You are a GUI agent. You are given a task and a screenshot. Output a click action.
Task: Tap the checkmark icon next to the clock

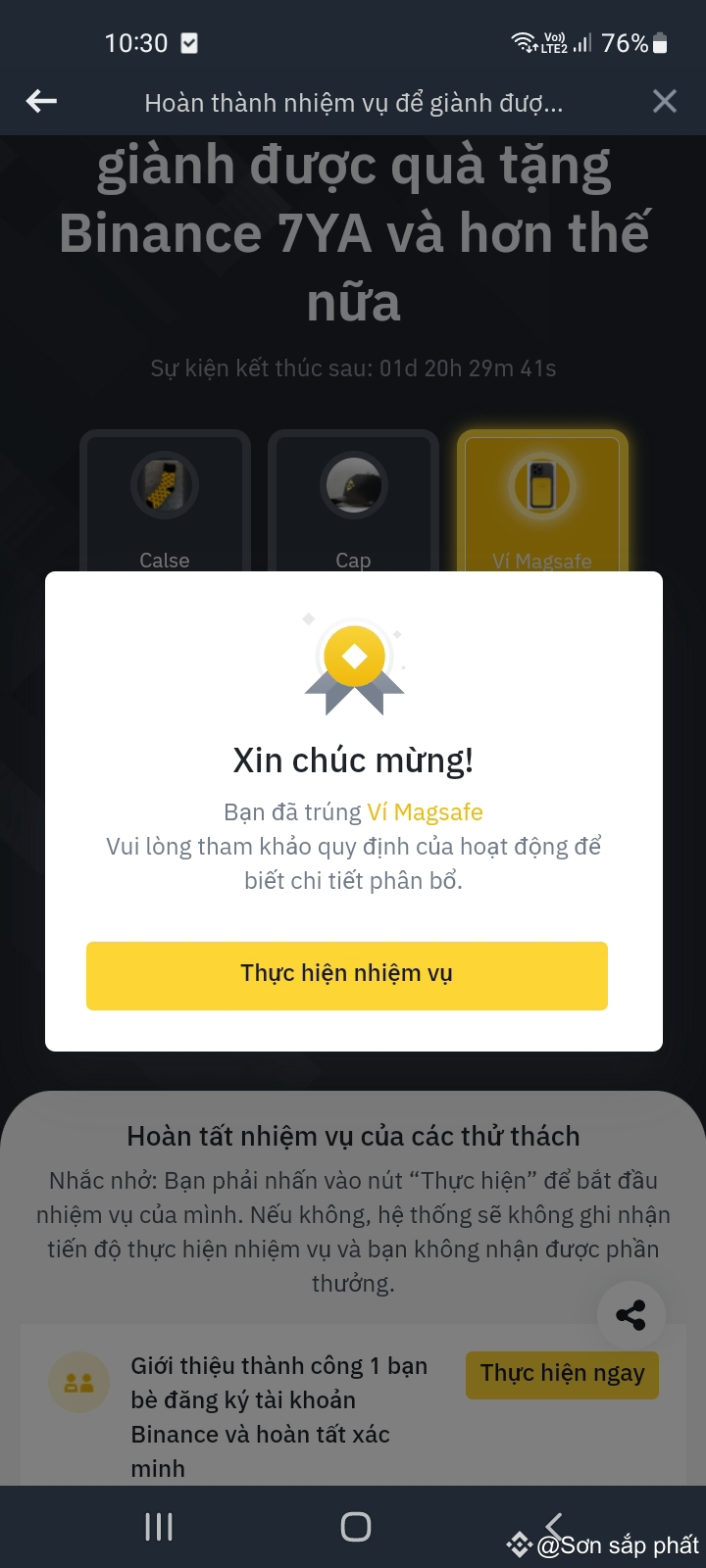coord(189,43)
